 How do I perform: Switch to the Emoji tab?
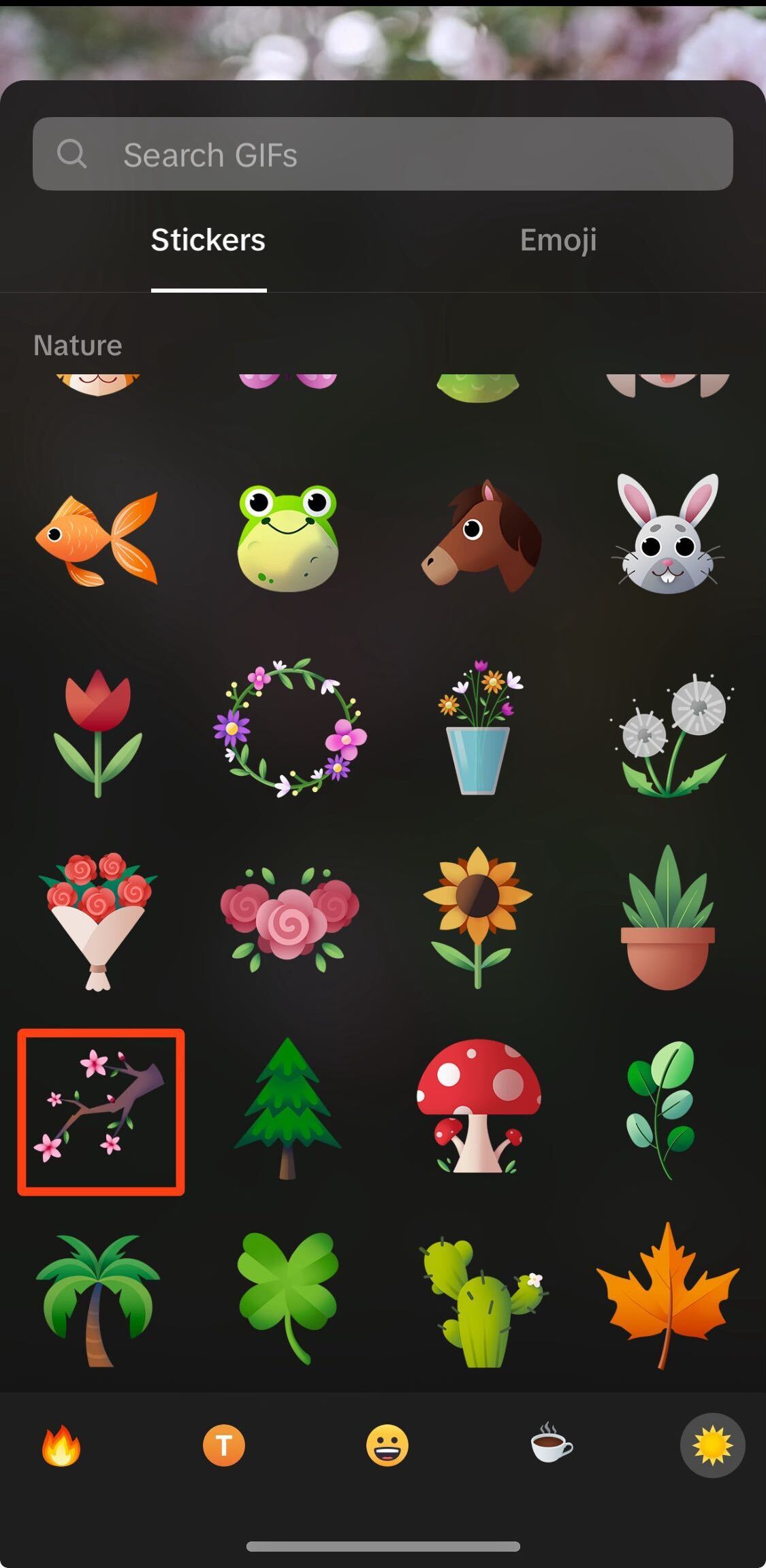[x=558, y=240]
